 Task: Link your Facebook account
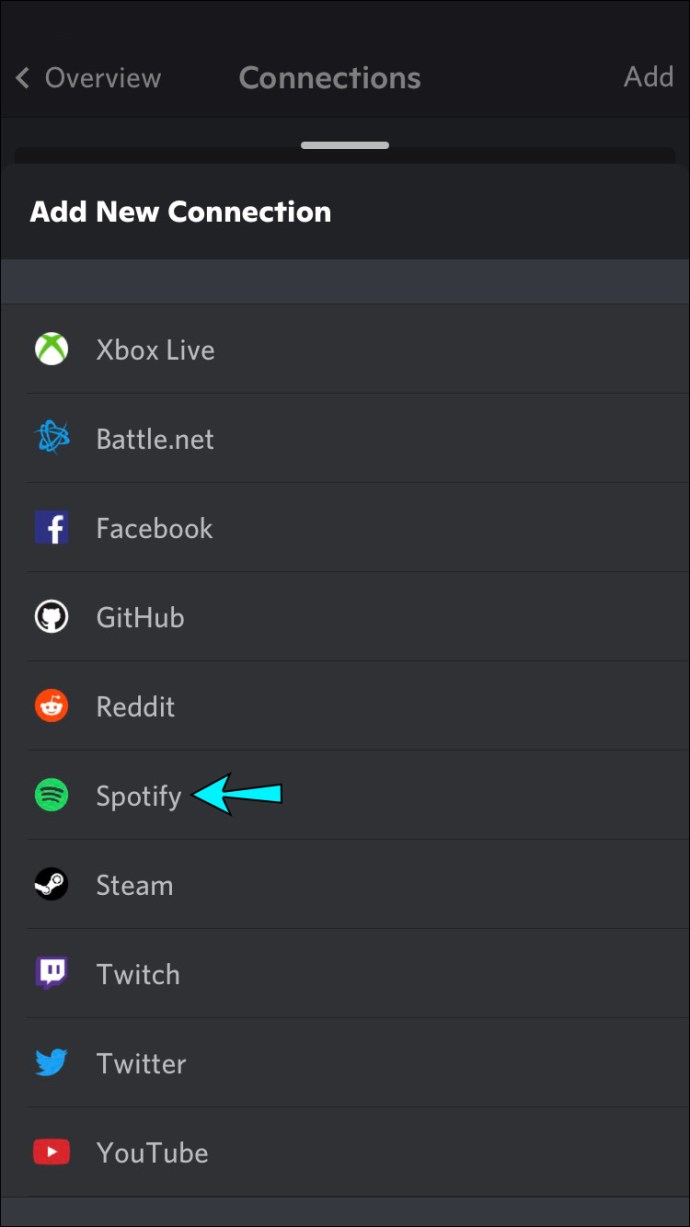coord(154,528)
